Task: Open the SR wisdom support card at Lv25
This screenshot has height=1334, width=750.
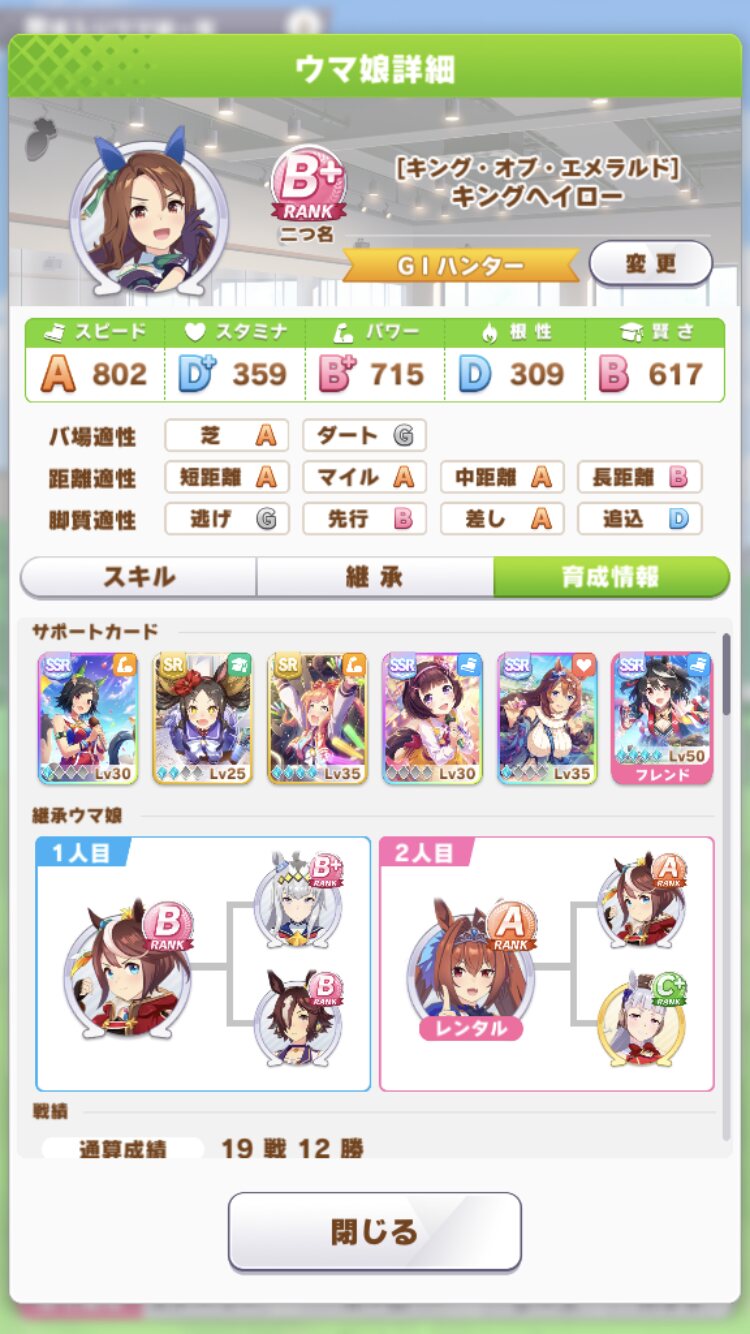Action: point(203,717)
